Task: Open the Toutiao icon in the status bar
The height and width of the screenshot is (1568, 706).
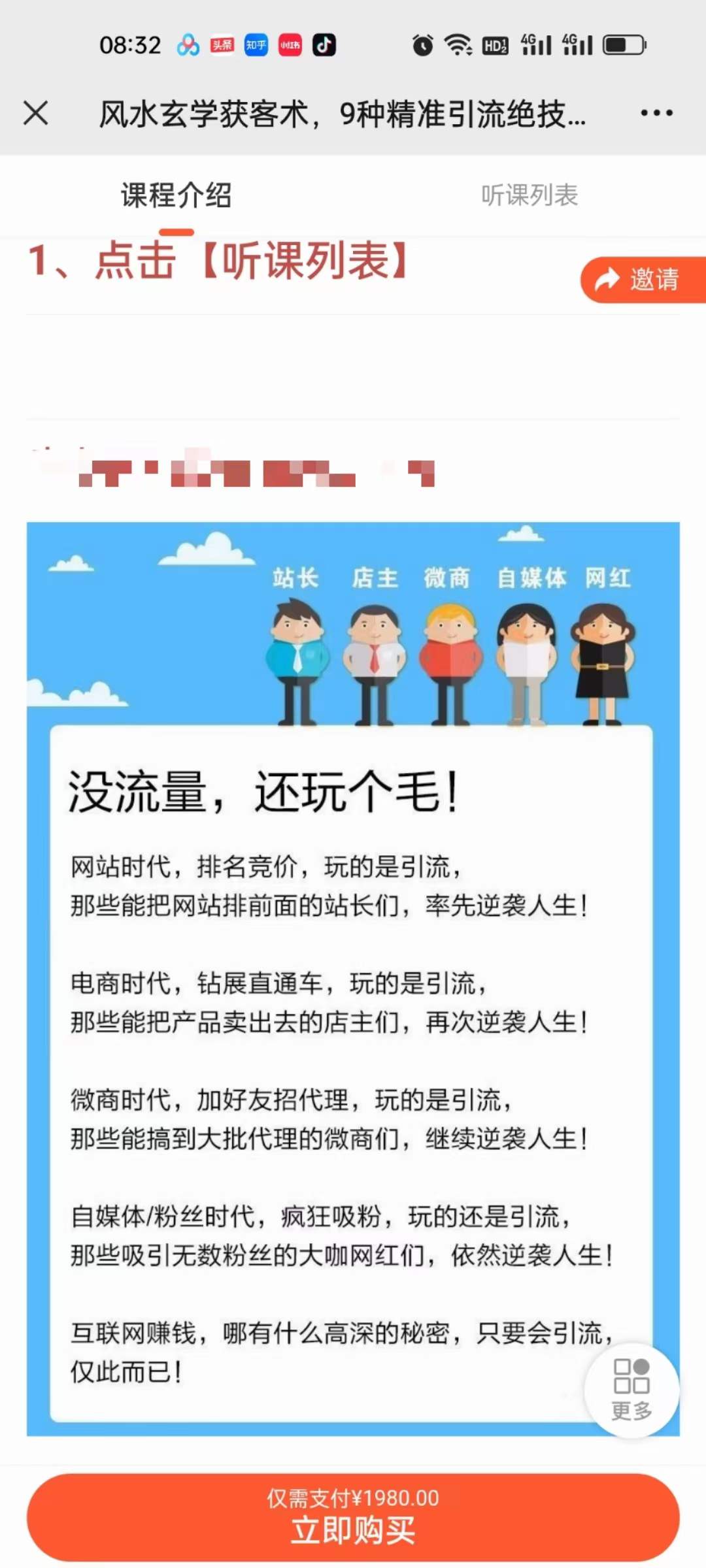Action: (223, 46)
